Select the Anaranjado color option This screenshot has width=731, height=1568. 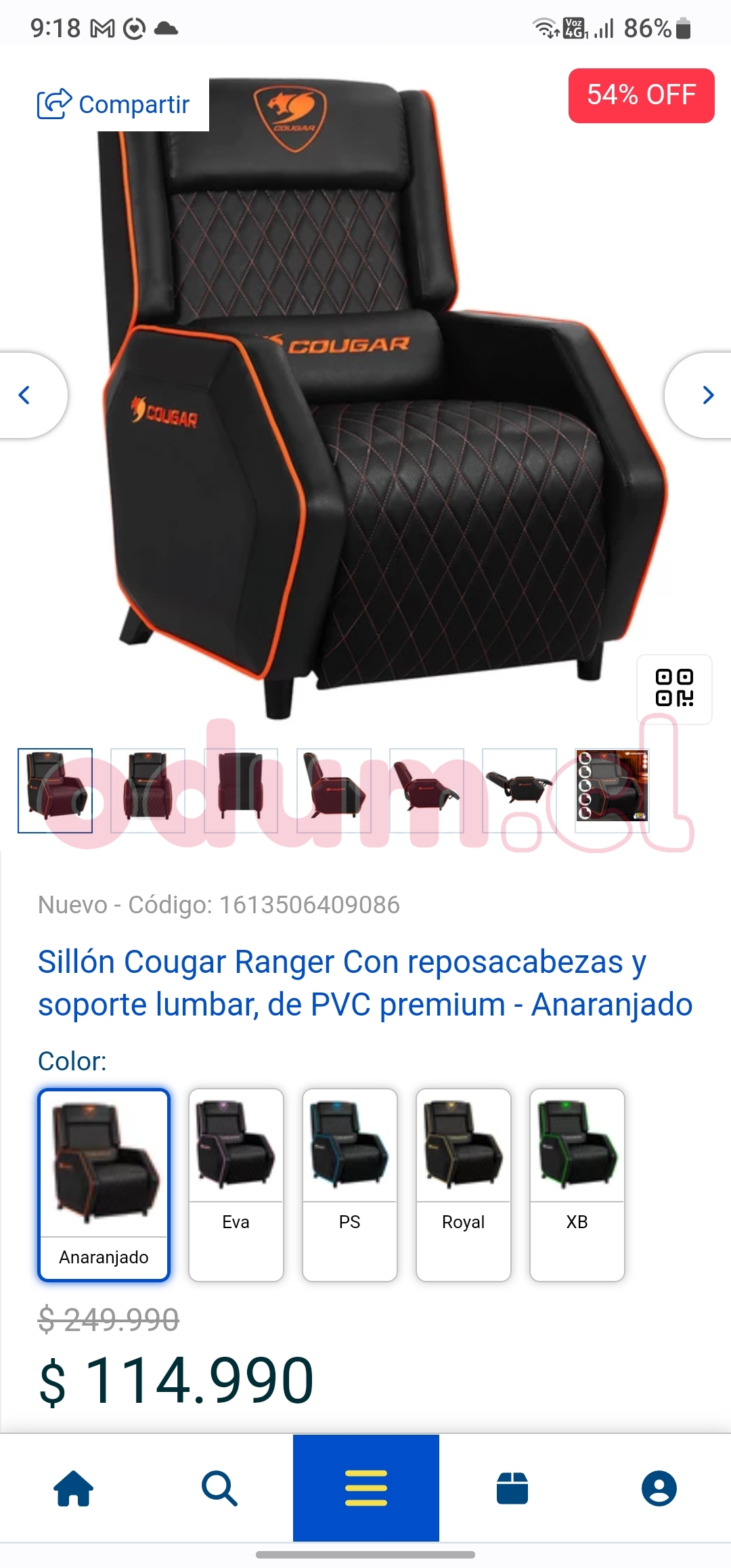click(x=104, y=1184)
